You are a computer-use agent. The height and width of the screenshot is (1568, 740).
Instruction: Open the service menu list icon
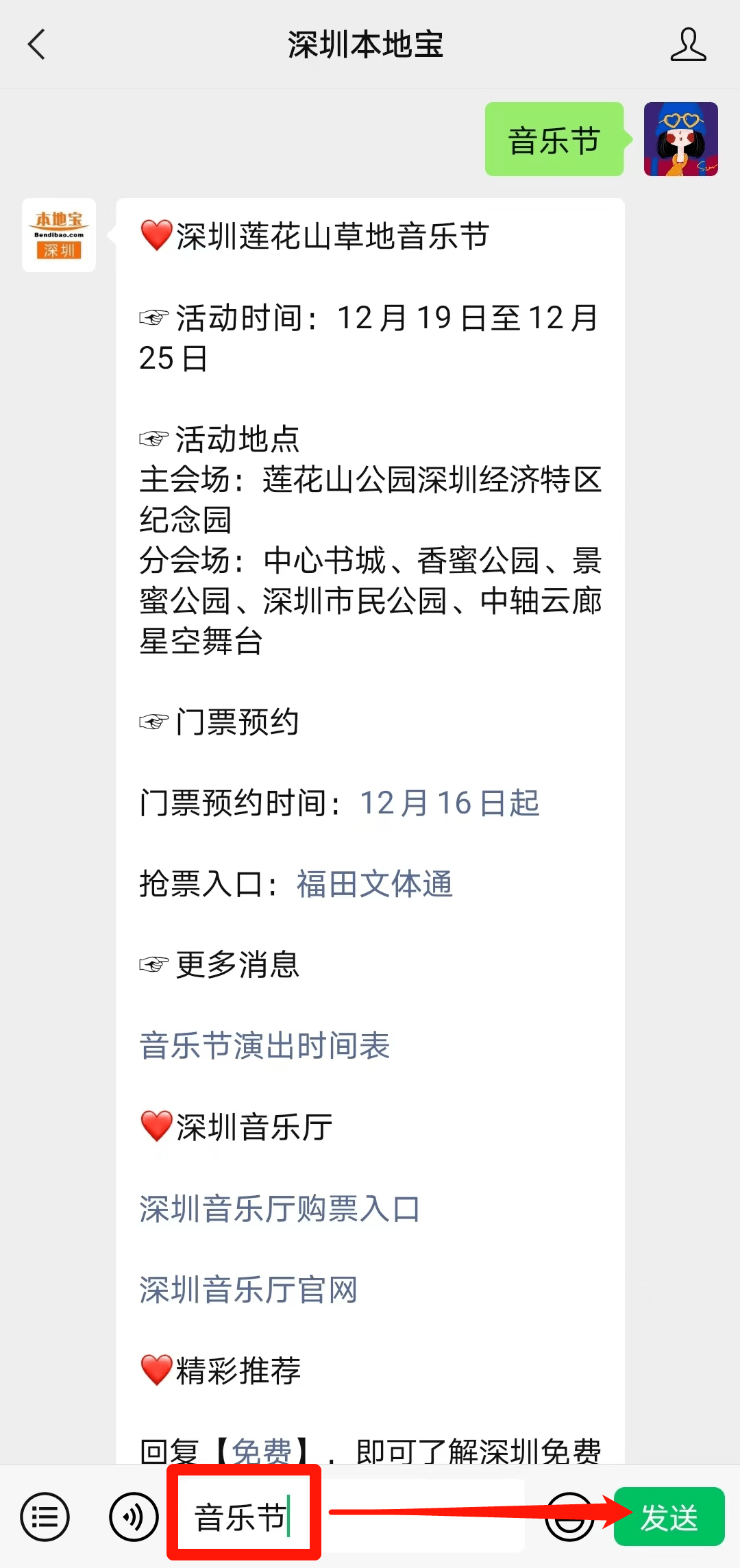pyautogui.click(x=45, y=1517)
